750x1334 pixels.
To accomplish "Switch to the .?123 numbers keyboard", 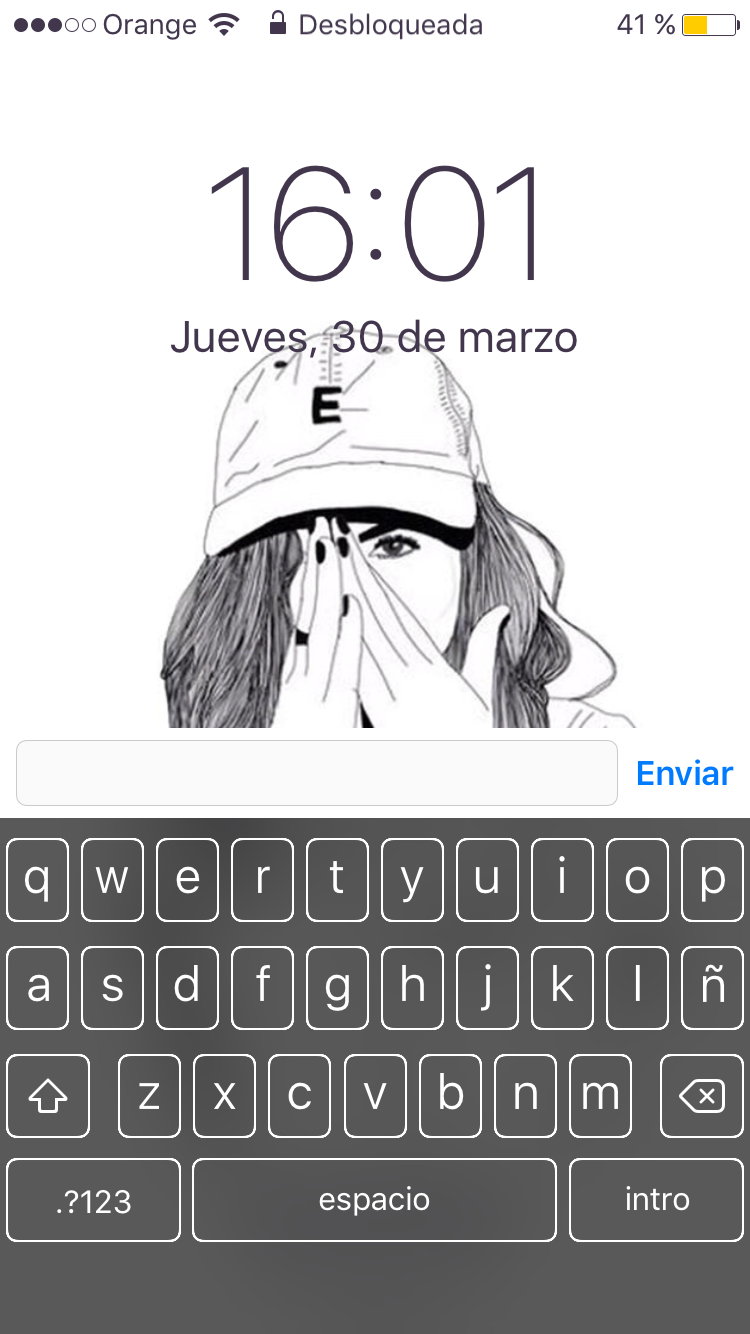I will [x=94, y=1200].
